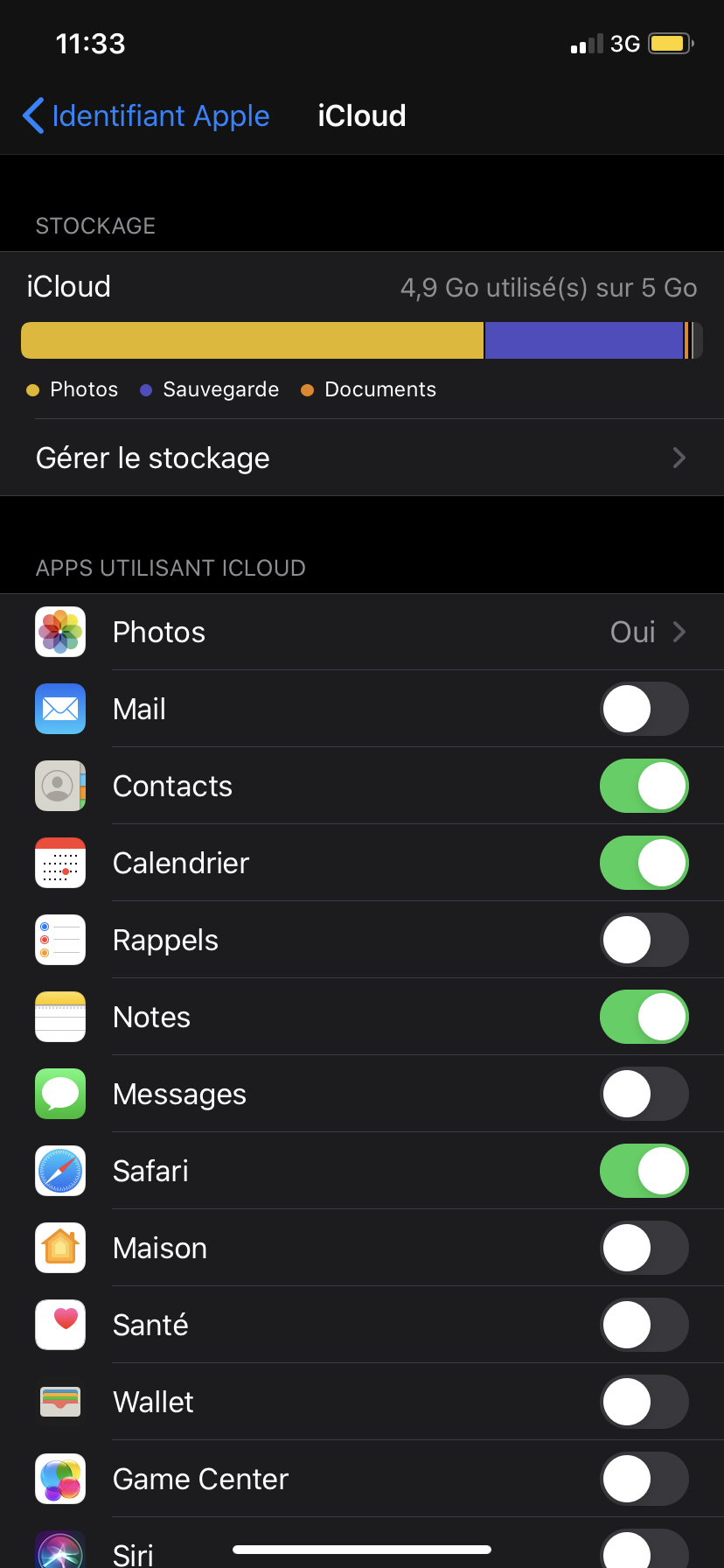Open Gérer le stockage
The height and width of the screenshot is (1568, 724).
coord(361,458)
